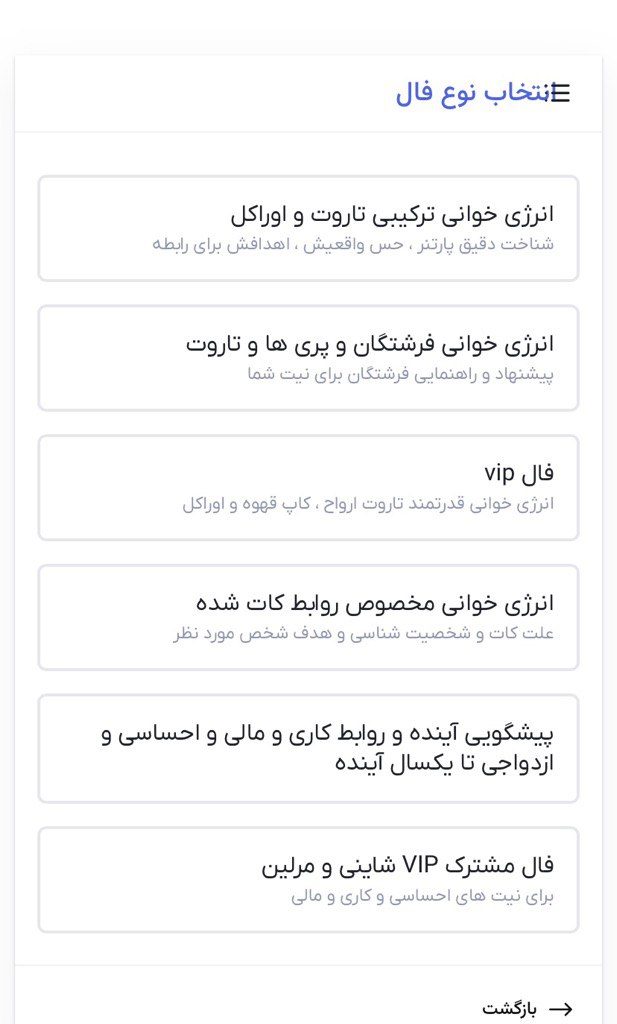Select انرژی خوانی مخصوص روابط کات شده

pos(308,617)
